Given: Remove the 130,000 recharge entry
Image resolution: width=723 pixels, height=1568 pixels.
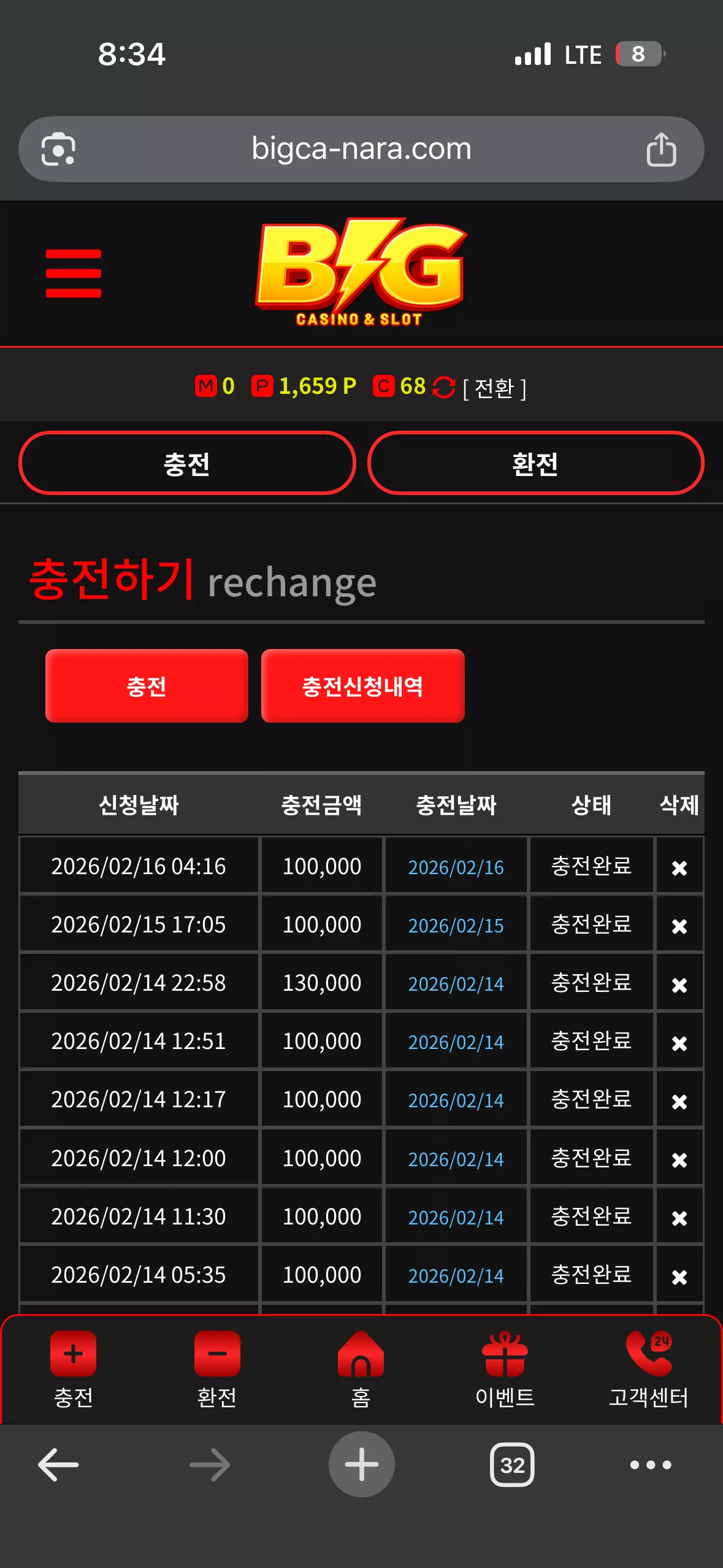Looking at the screenshot, I should [x=679, y=984].
